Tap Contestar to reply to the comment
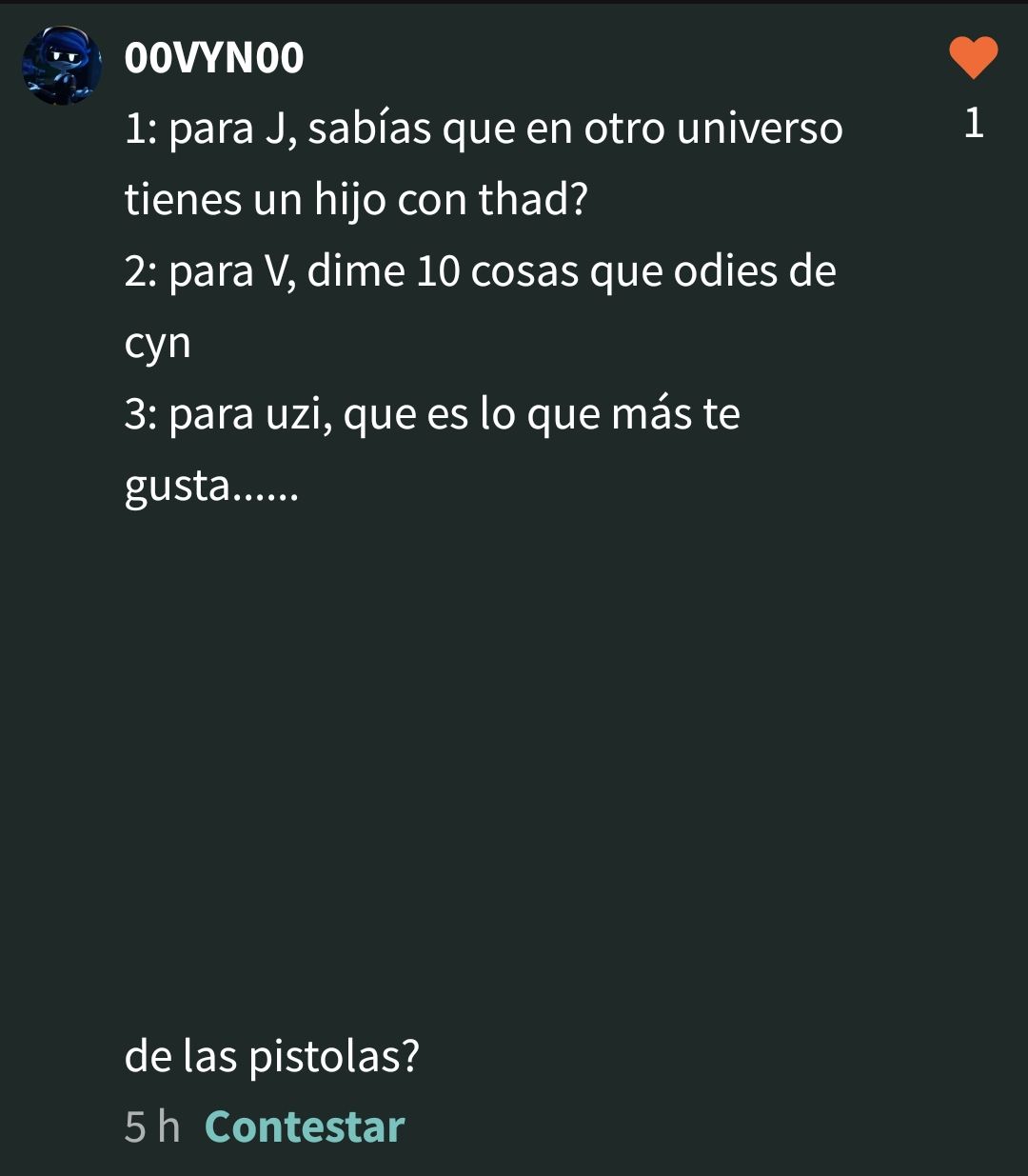Screen dimensions: 1028x1176 [x=305, y=1126]
